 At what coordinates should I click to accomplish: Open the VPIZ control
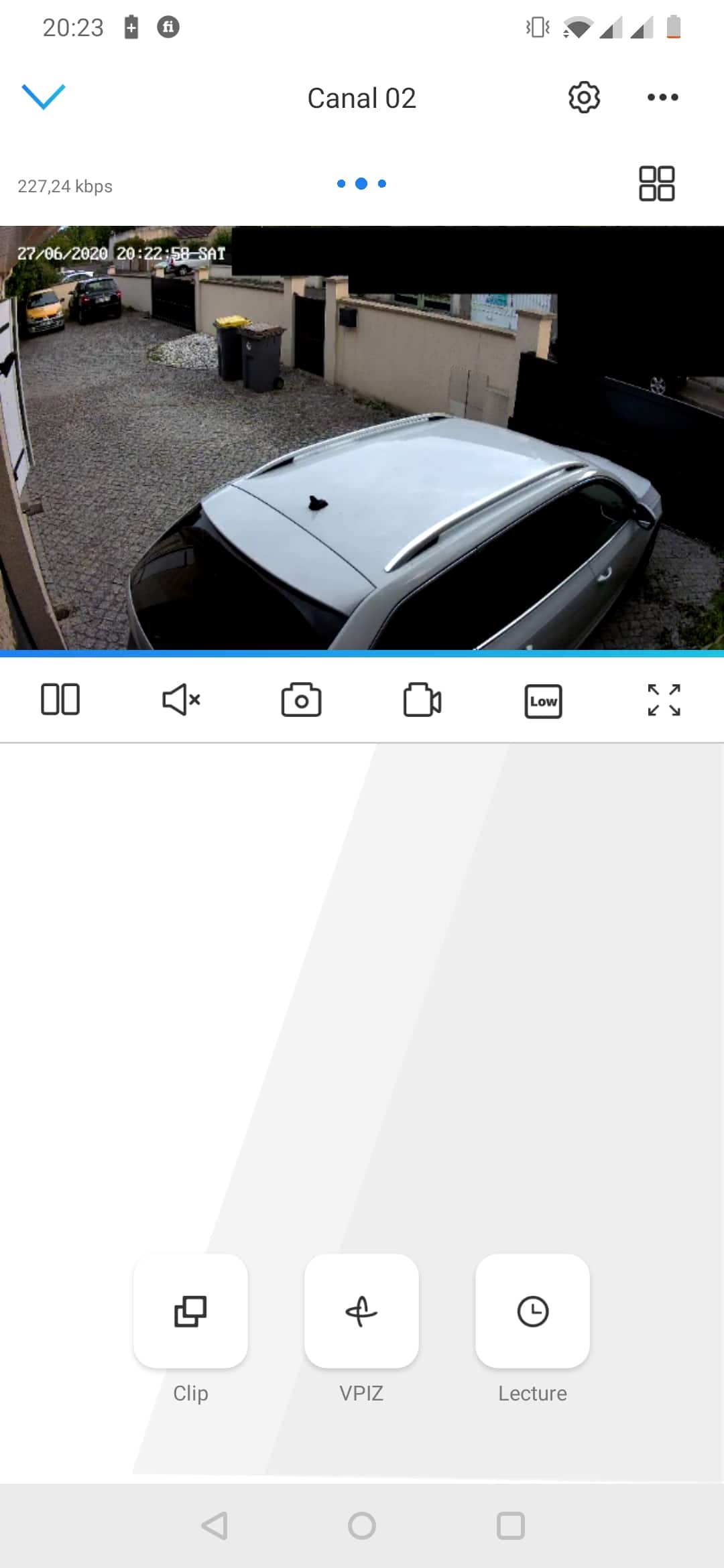361,1311
